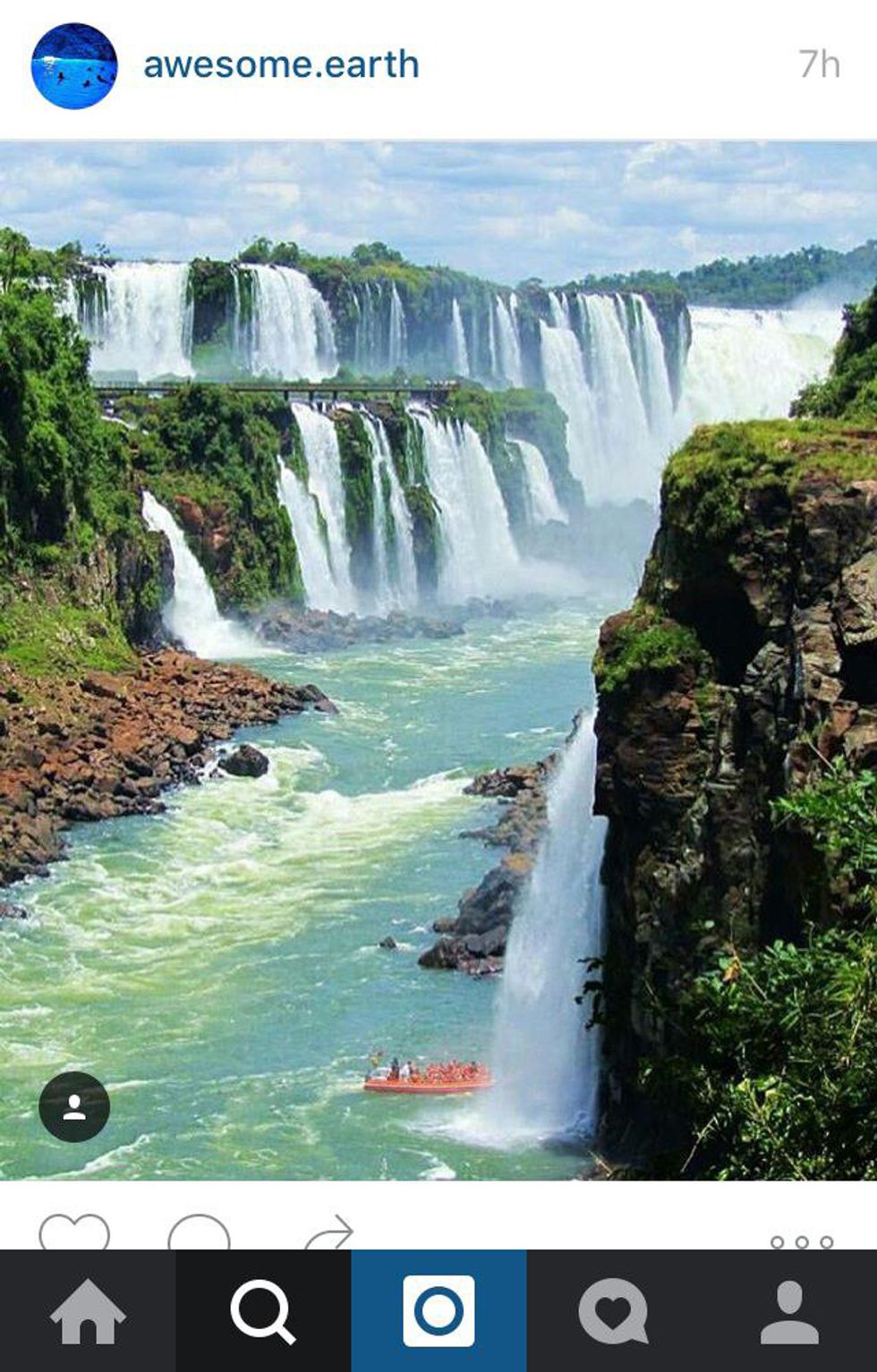Go to the Home feed tab
The height and width of the screenshot is (1372, 877).
click(x=88, y=1311)
